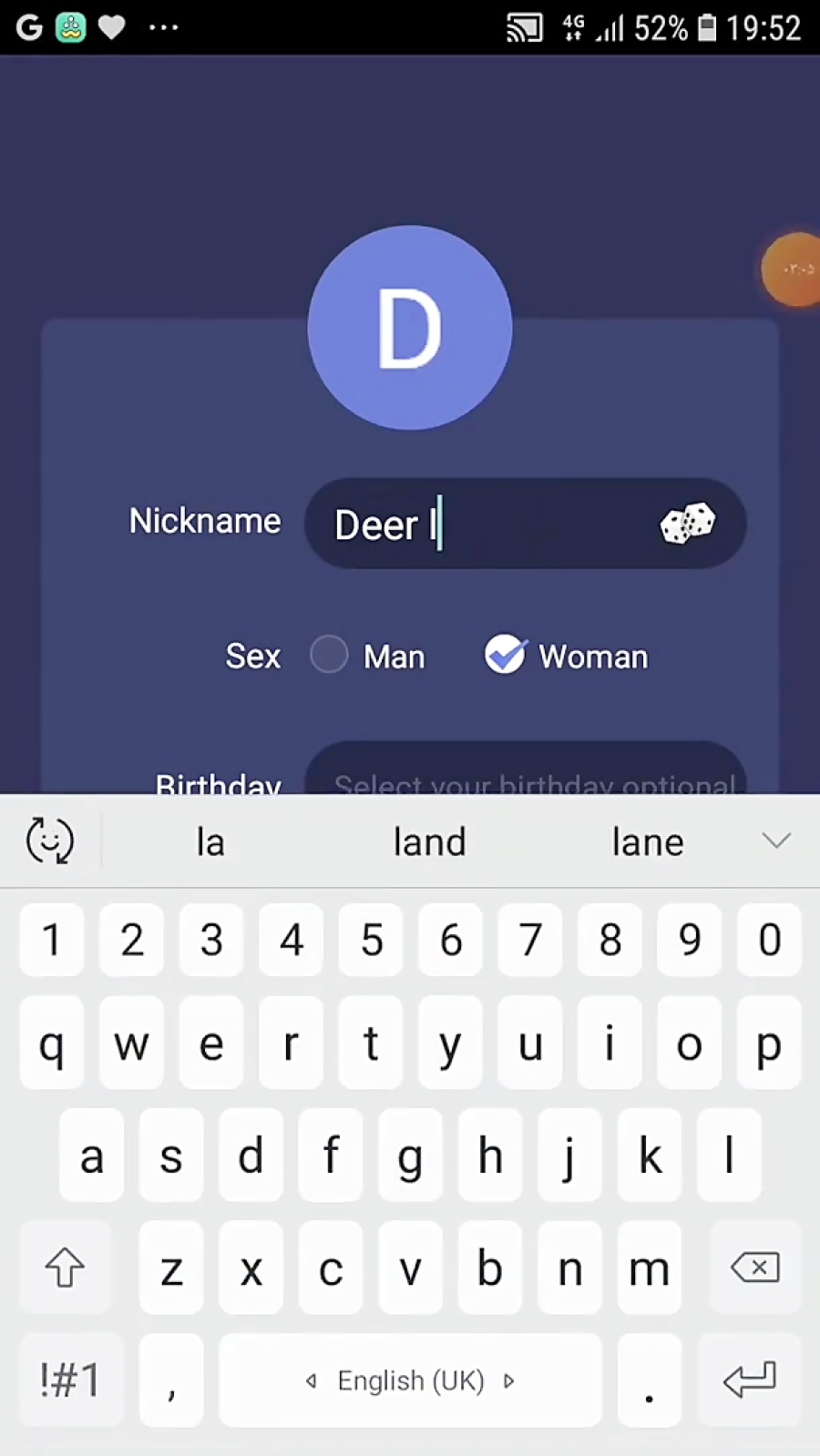Choose the 'land' keyboard suggestion
820x1456 pixels.
[x=429, y=842]
